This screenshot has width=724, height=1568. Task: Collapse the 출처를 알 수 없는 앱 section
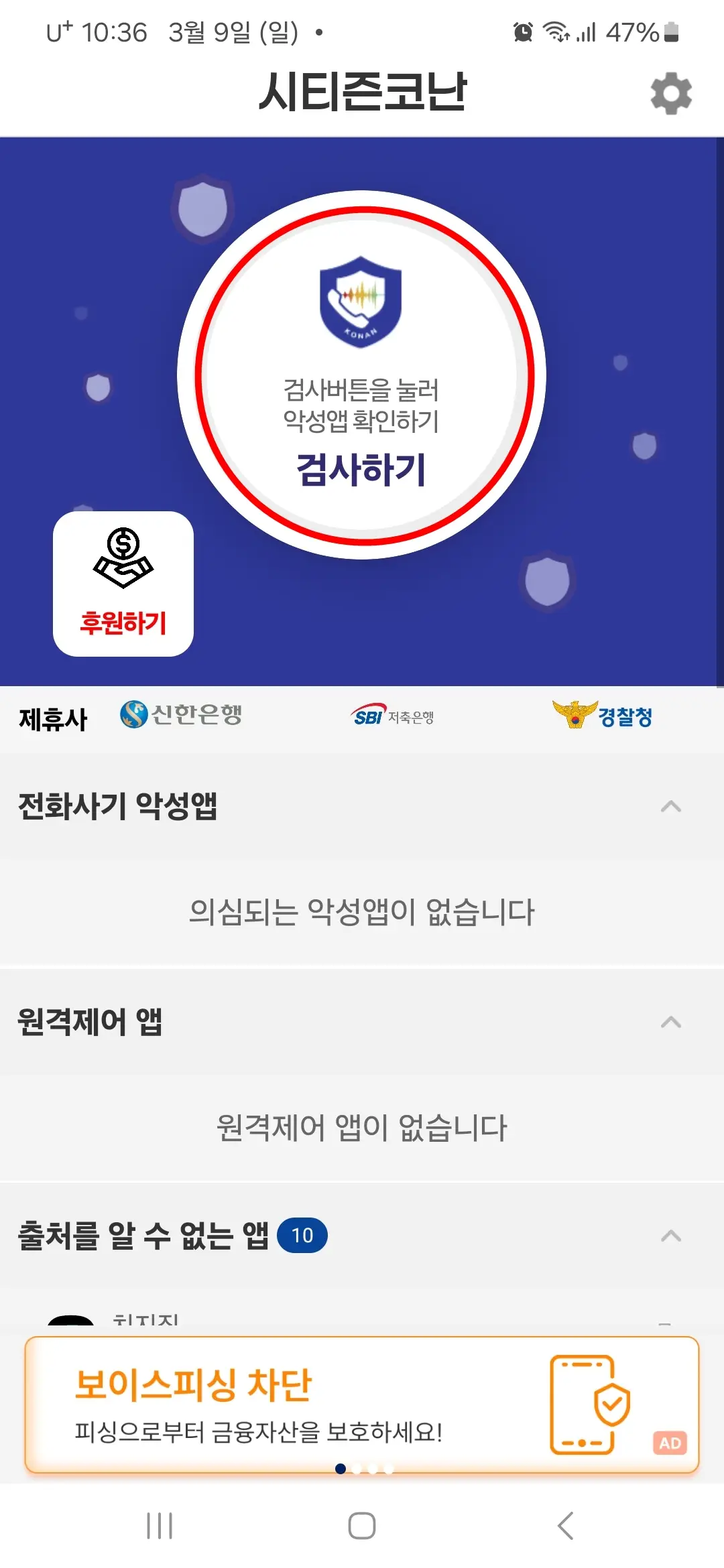(x=669, y=1235)
